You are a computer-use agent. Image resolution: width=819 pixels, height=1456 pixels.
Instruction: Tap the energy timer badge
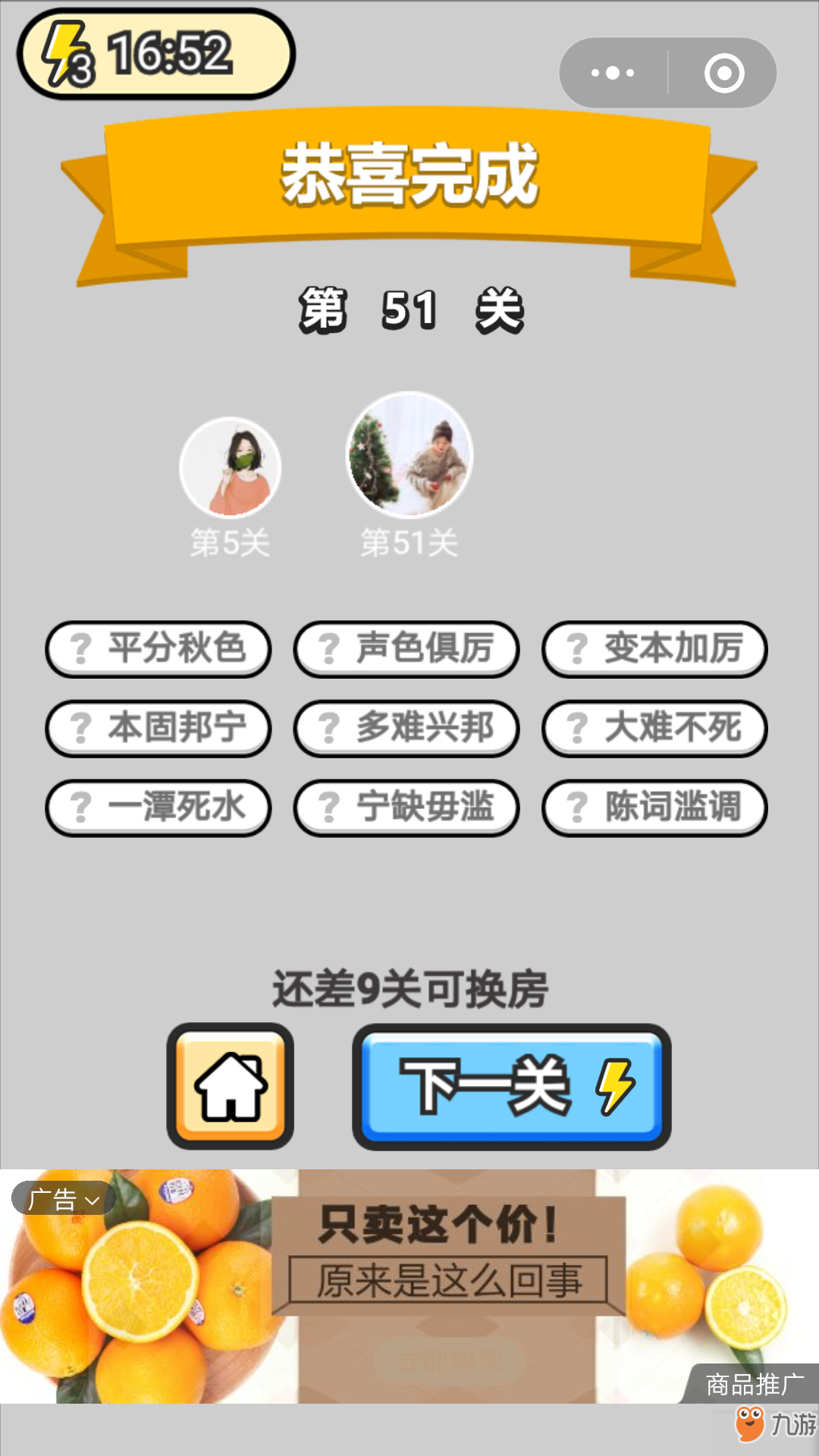click(155, 55)
